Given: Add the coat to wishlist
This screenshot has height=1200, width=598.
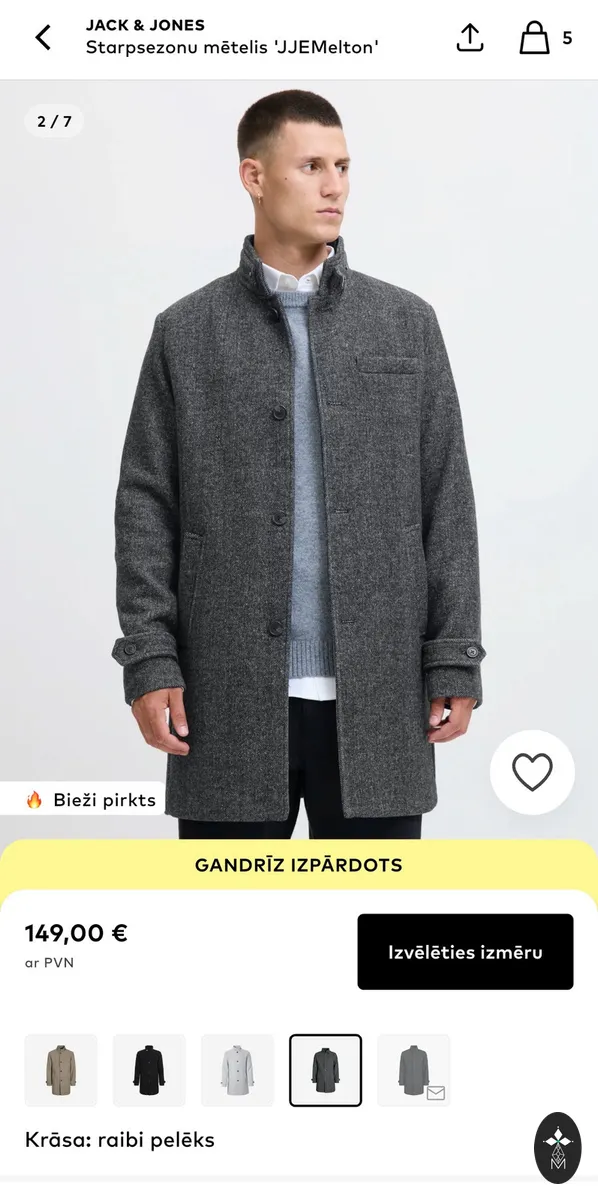Looking at the screenshot, I should pyautogui.click(x=532, y=772).
